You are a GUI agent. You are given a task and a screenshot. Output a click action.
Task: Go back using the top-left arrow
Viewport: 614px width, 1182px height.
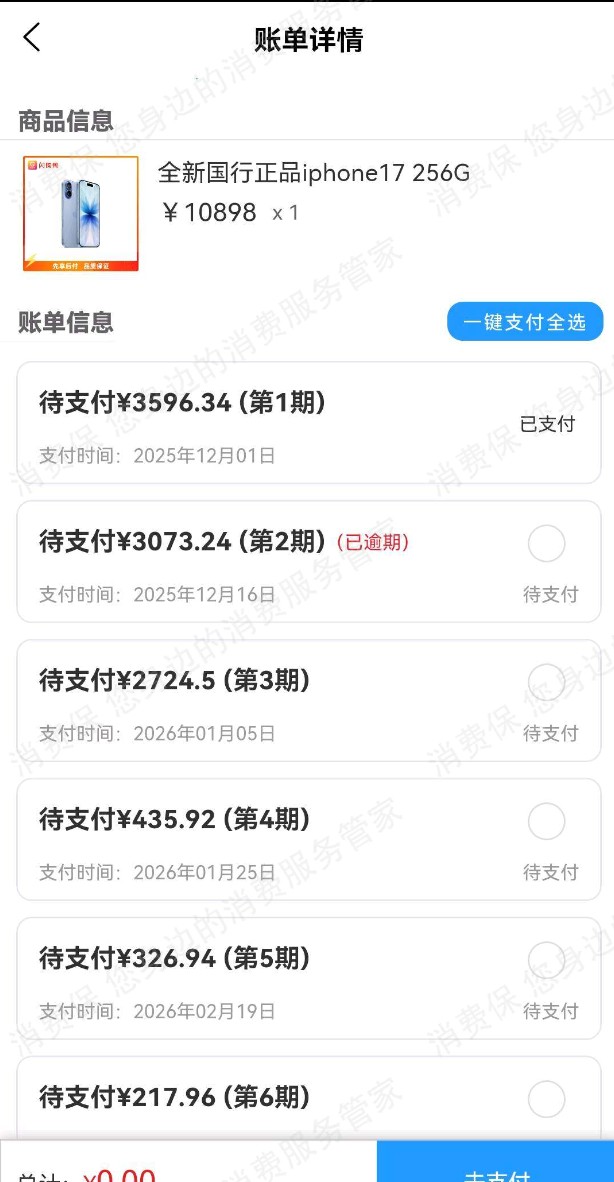pos(32,38)
